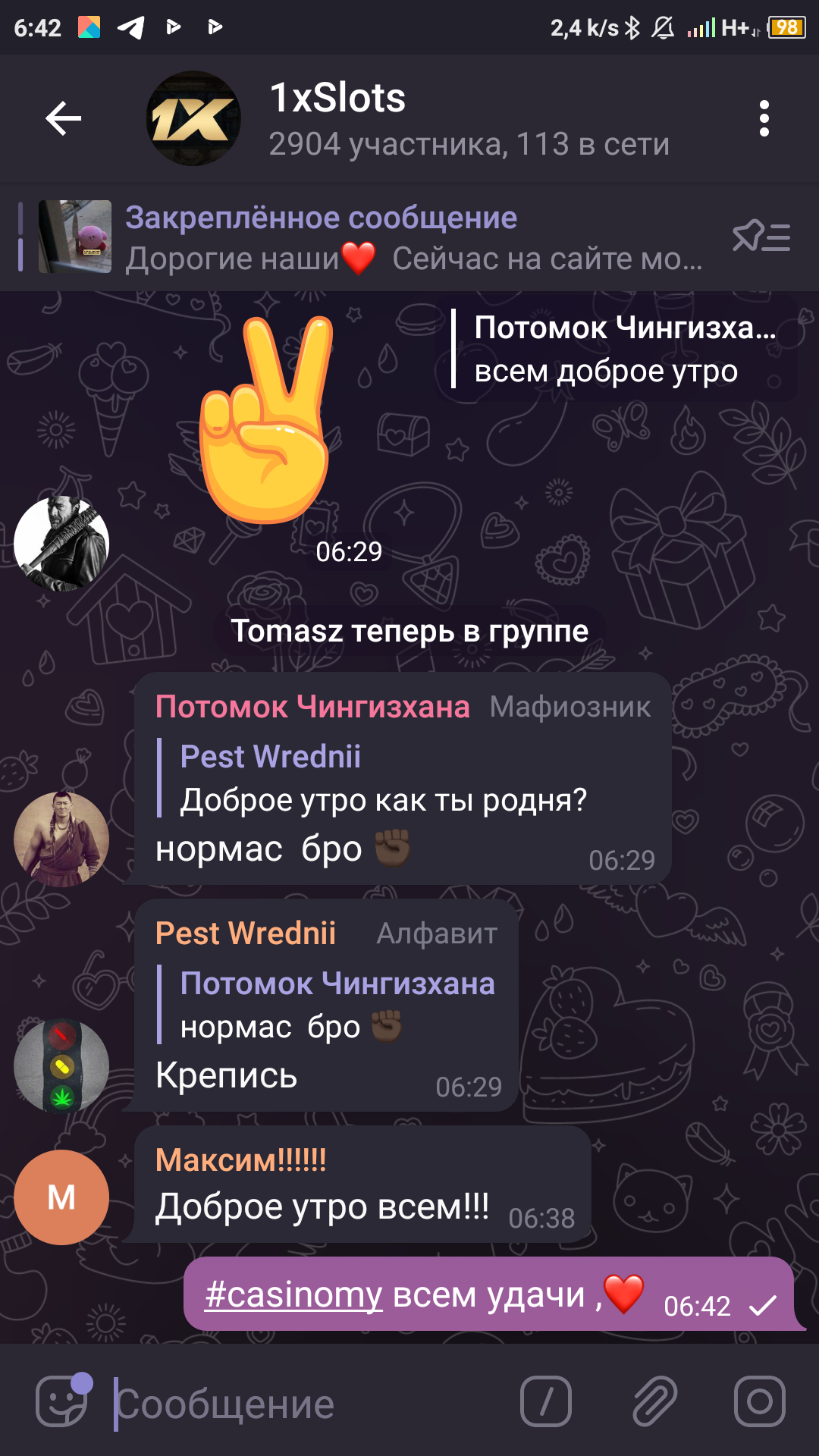
Task: Tap the #casinomy hashtag link
Action: [x=293, y=1295]
